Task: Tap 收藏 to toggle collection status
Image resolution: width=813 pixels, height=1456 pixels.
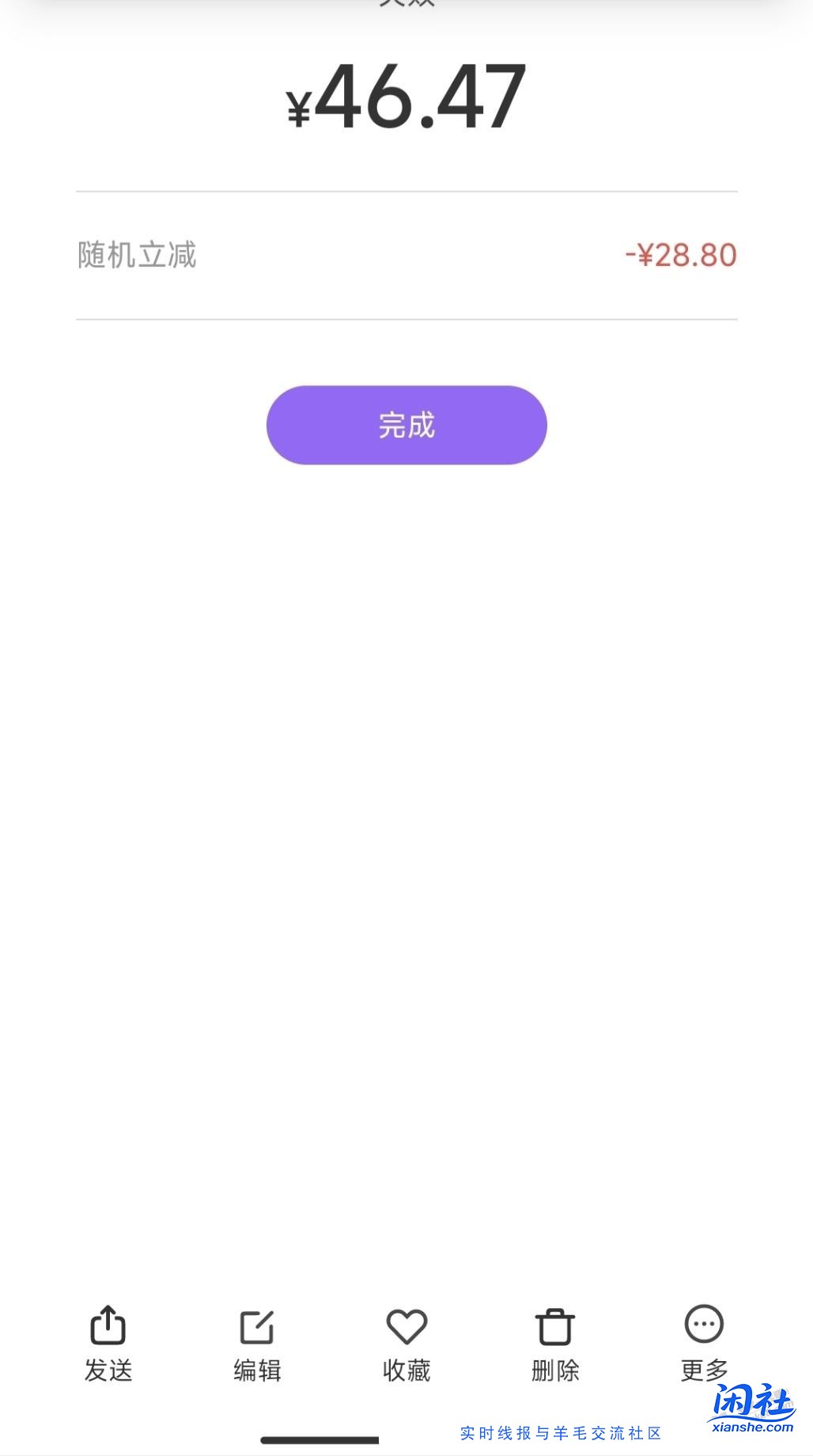Action: tap(406, 1365)
